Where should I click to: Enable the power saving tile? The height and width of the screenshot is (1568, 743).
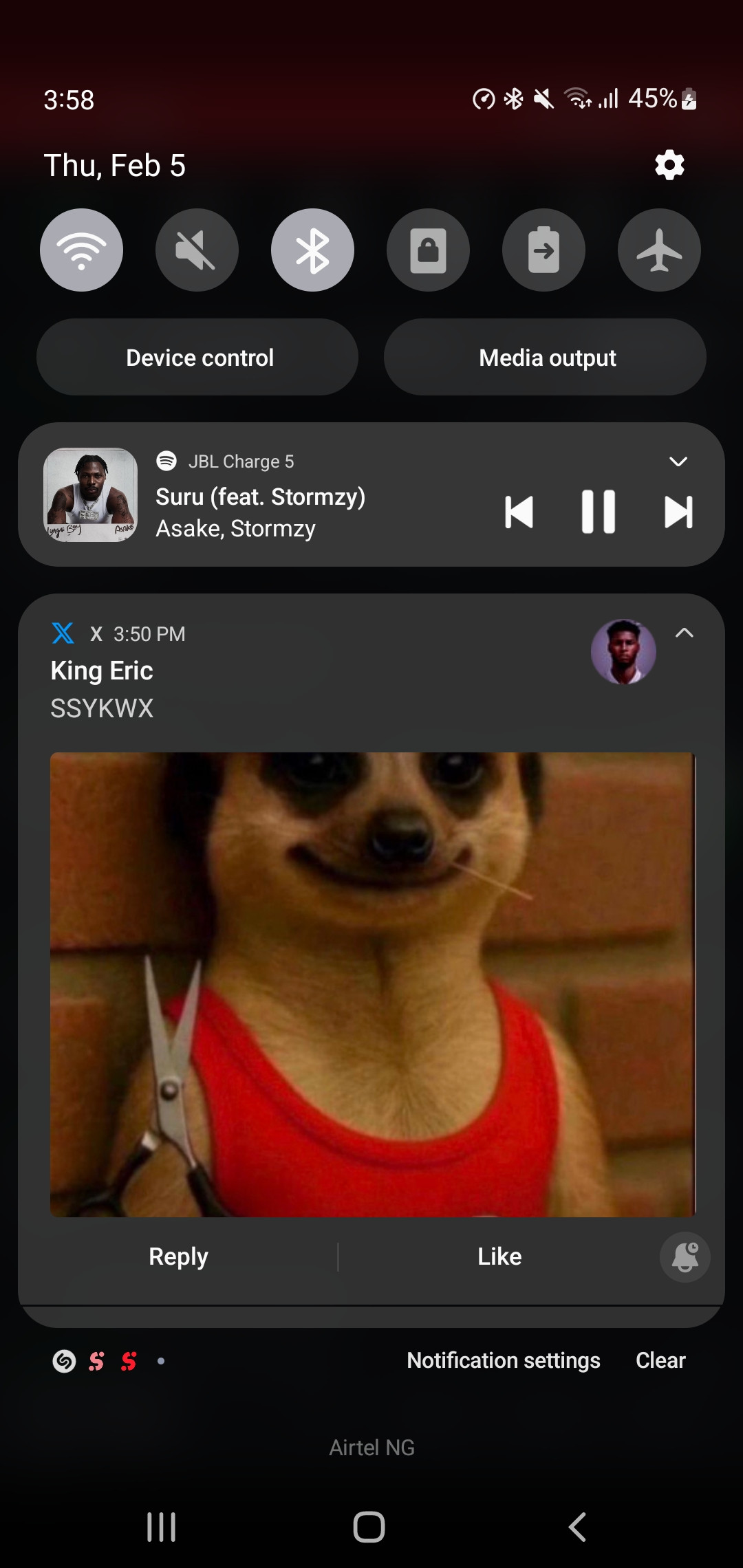point(543,250)
